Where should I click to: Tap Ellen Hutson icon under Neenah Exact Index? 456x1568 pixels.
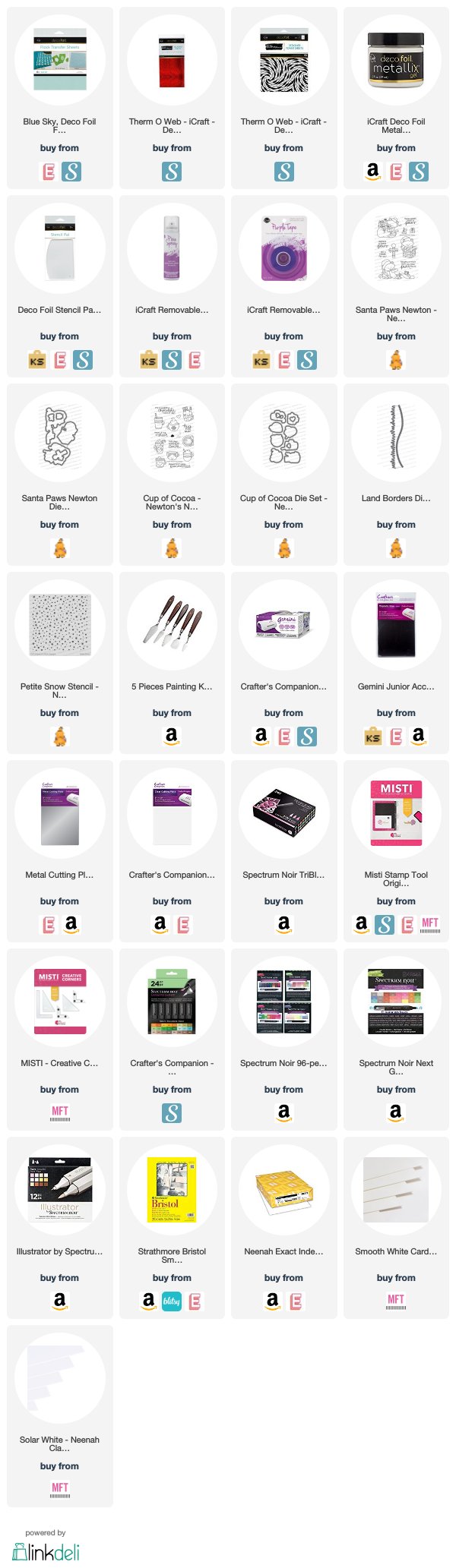[296, 1301]
